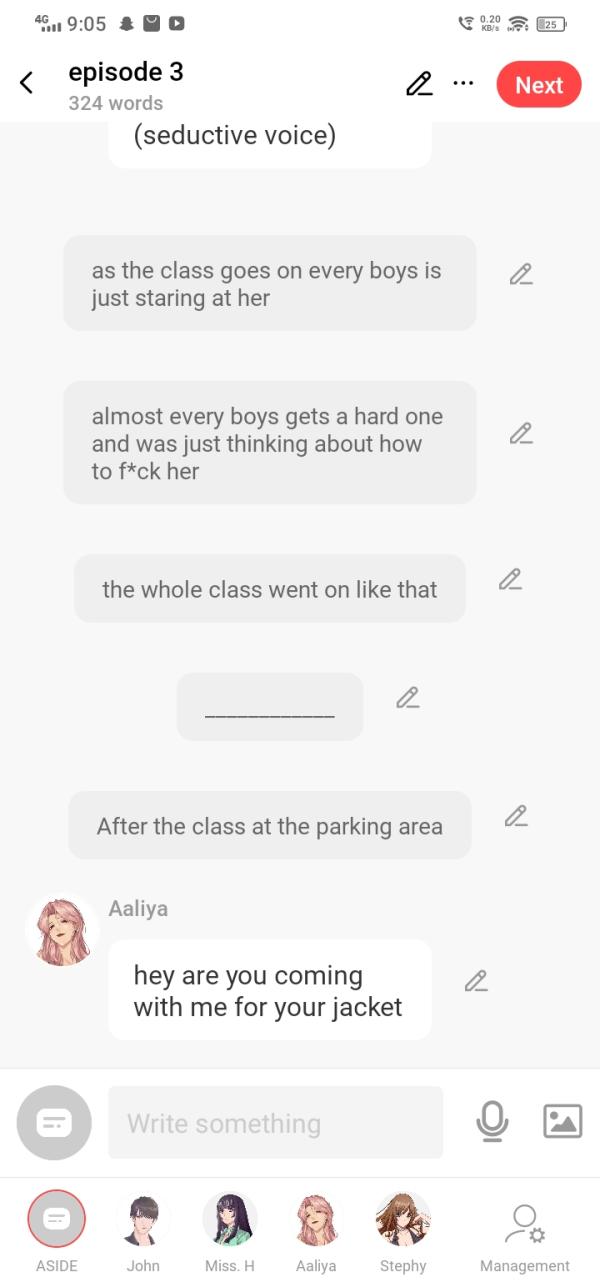Go back from episode 3
Viewport: 600px width, 1287px height.
point(27,84)
